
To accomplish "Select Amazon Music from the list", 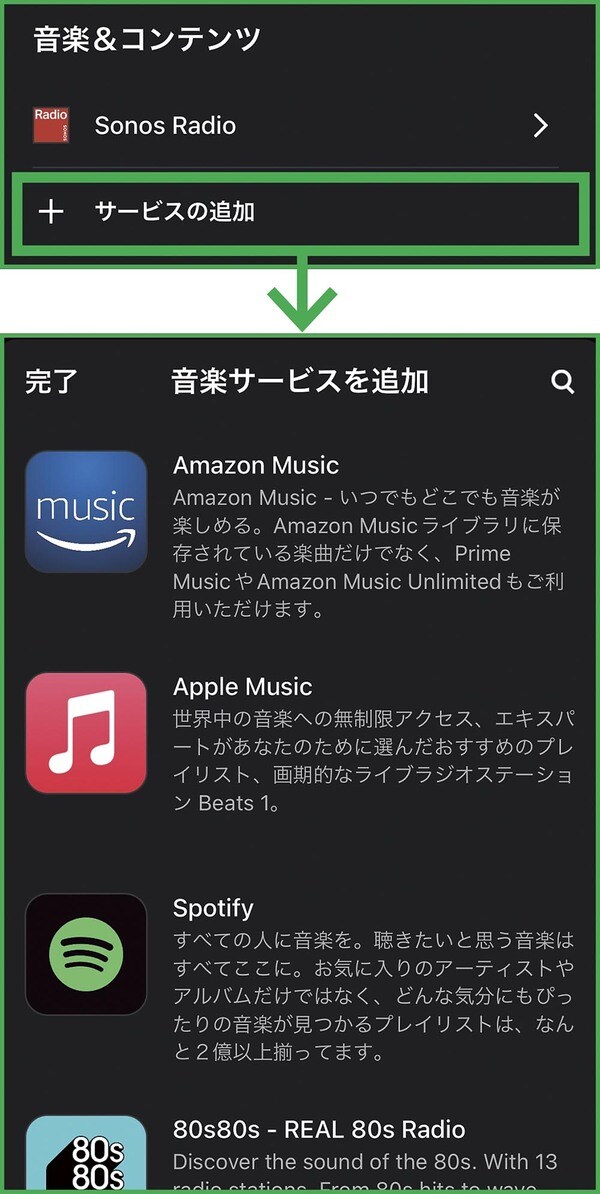I will [x=299, y=535].
